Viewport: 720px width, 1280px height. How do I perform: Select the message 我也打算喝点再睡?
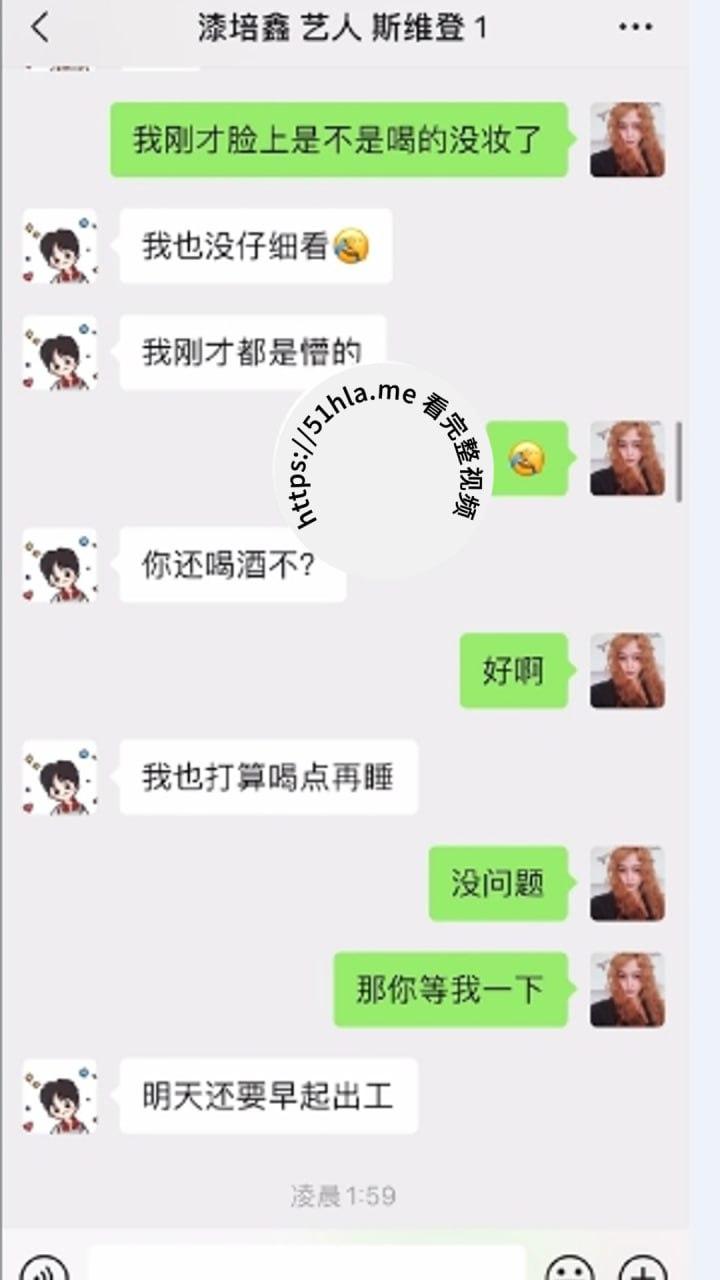[x=270, y=778]
